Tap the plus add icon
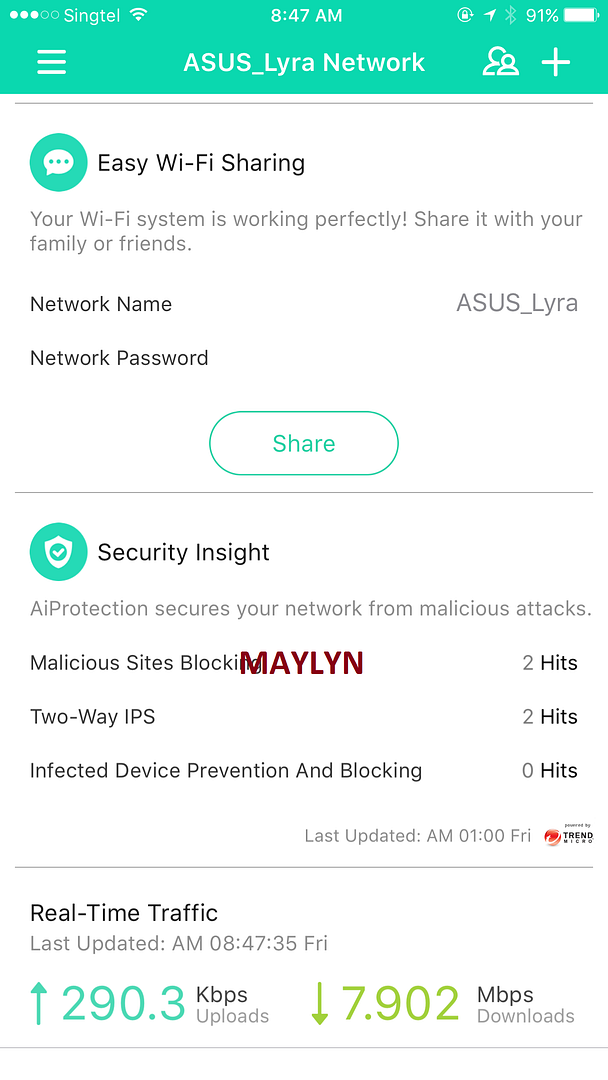 click(556, 62)
